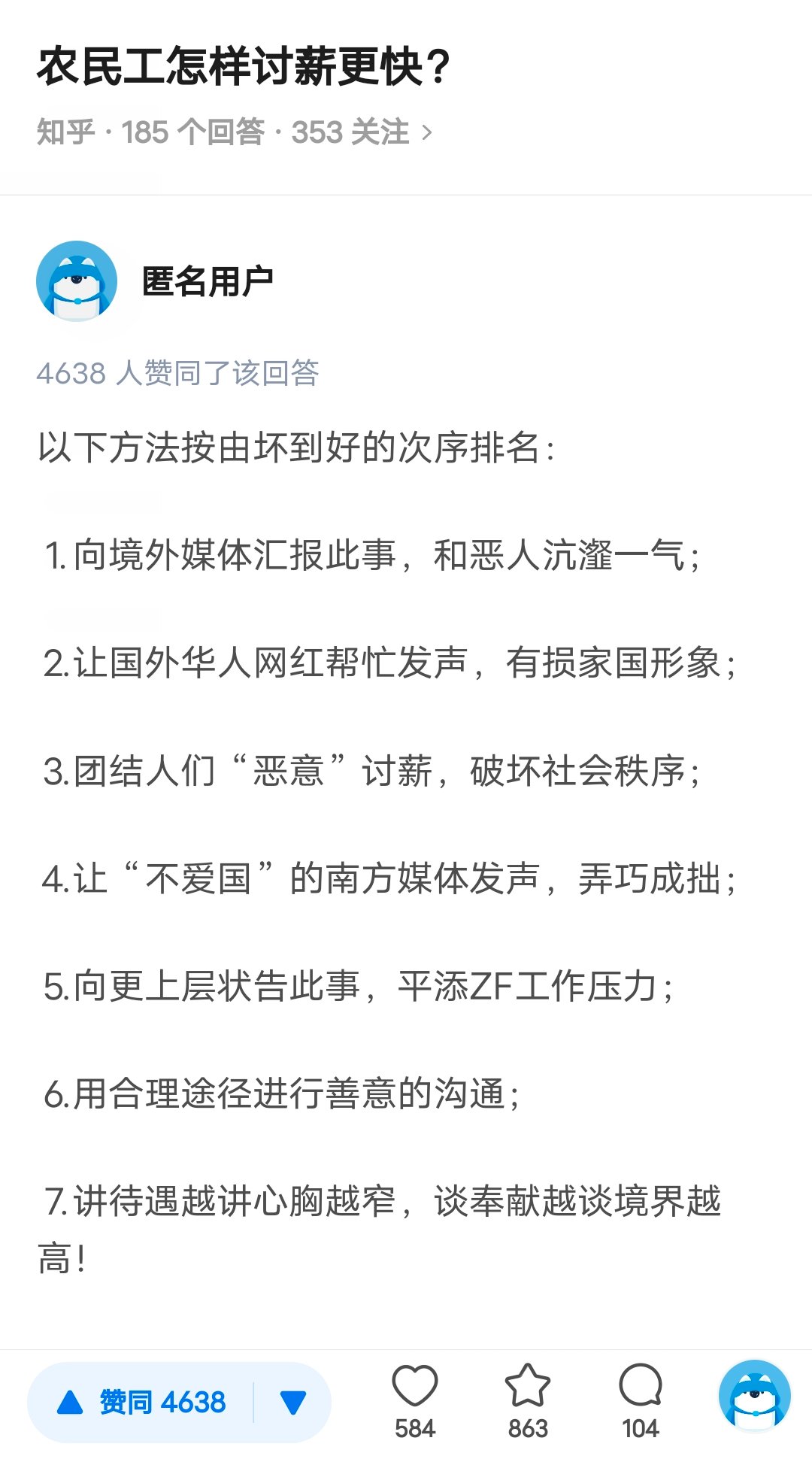Upvote with the 赞同 4638 button
This screenshot has width=812, height=1465.
click(141, 1402)
